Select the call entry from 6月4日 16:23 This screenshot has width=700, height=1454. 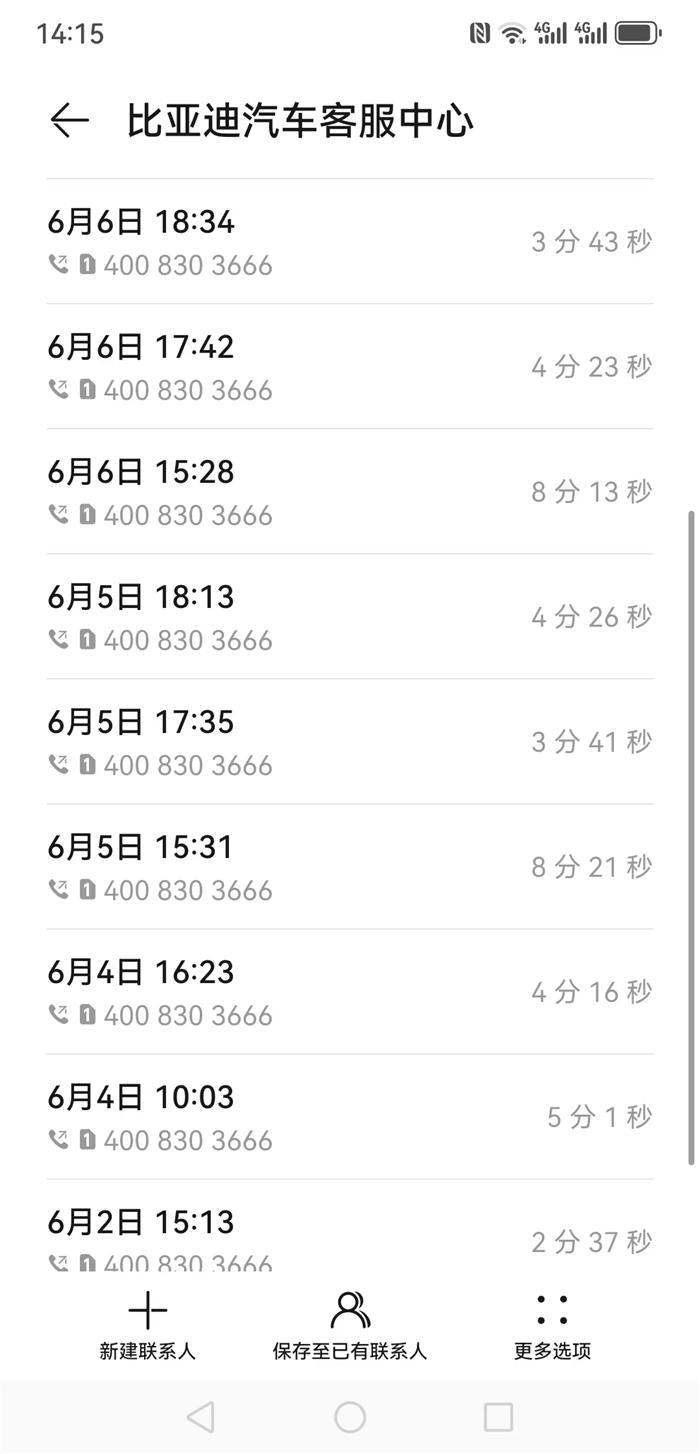click(x=350, y=992)
